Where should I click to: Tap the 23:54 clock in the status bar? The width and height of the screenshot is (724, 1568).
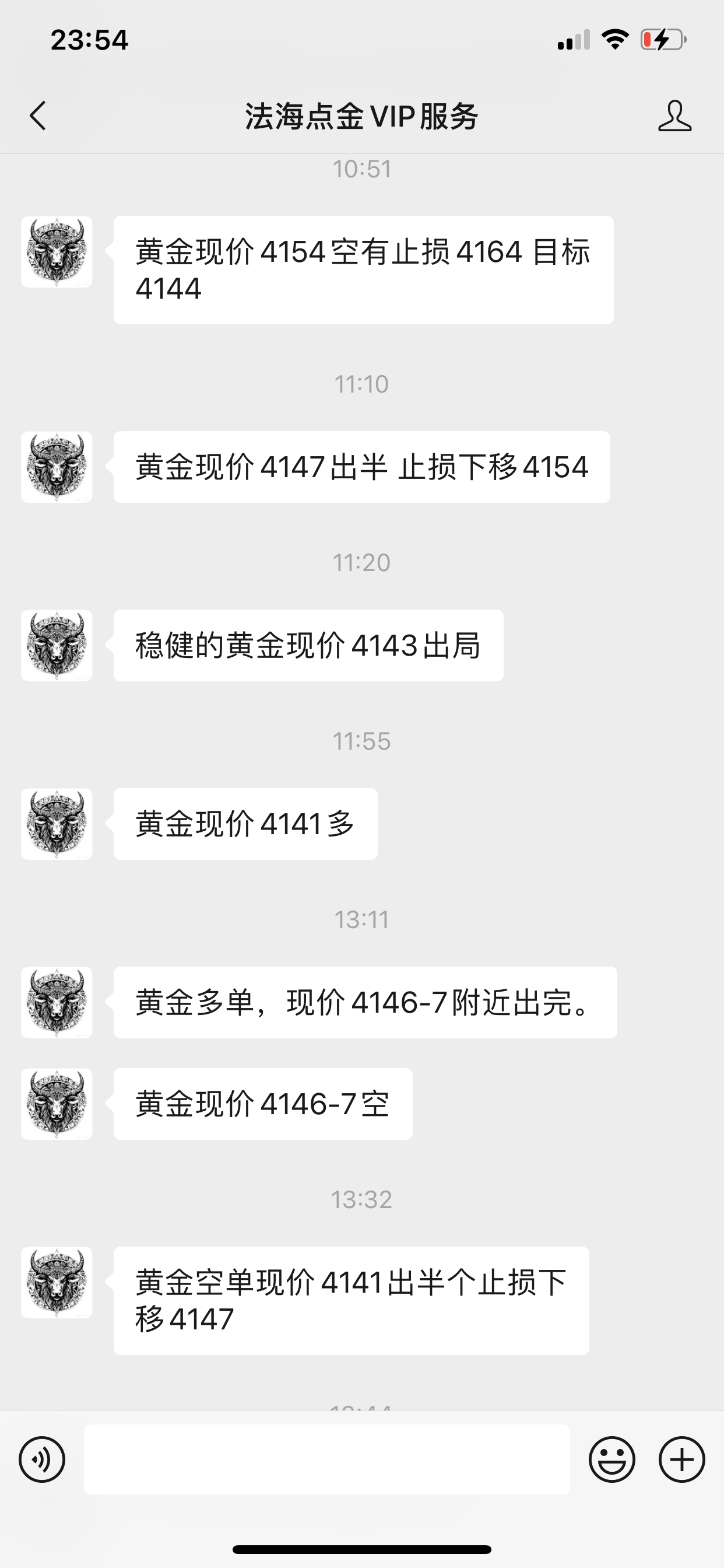click(x=89, y=39)
